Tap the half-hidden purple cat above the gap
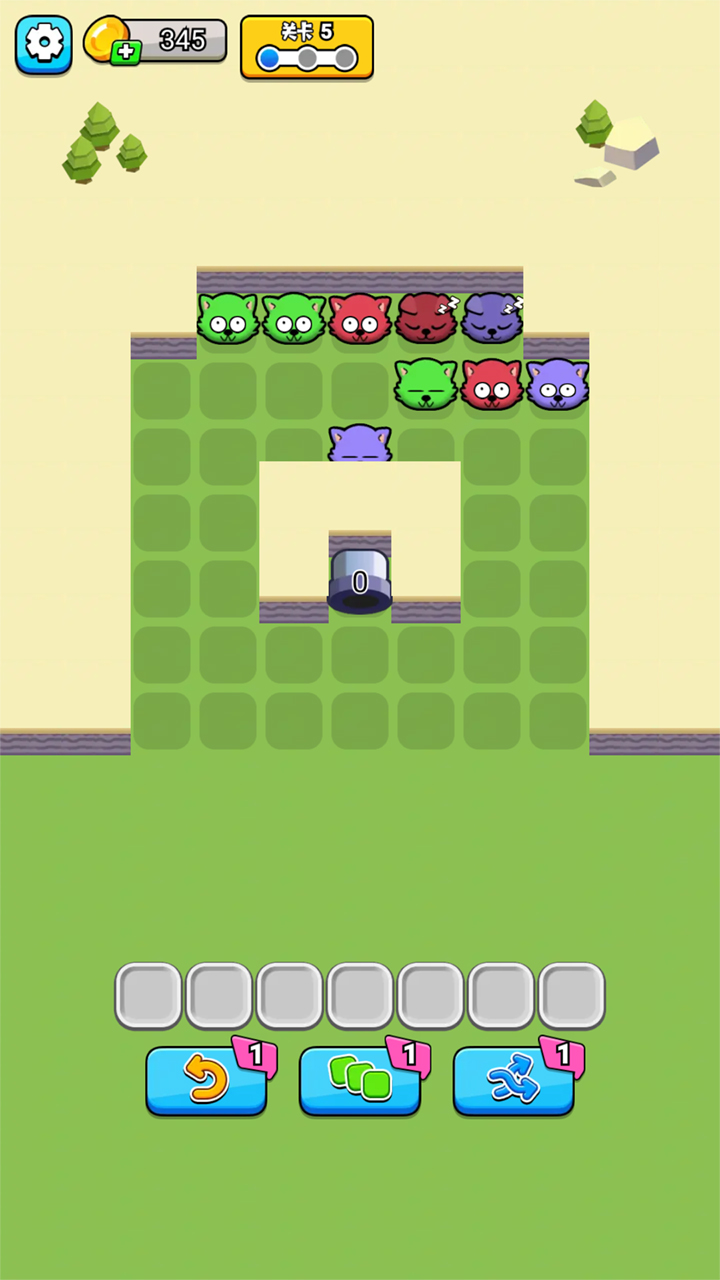This screenshot has height=1280, width=720. pyautogui.click(x=360, y=443)
